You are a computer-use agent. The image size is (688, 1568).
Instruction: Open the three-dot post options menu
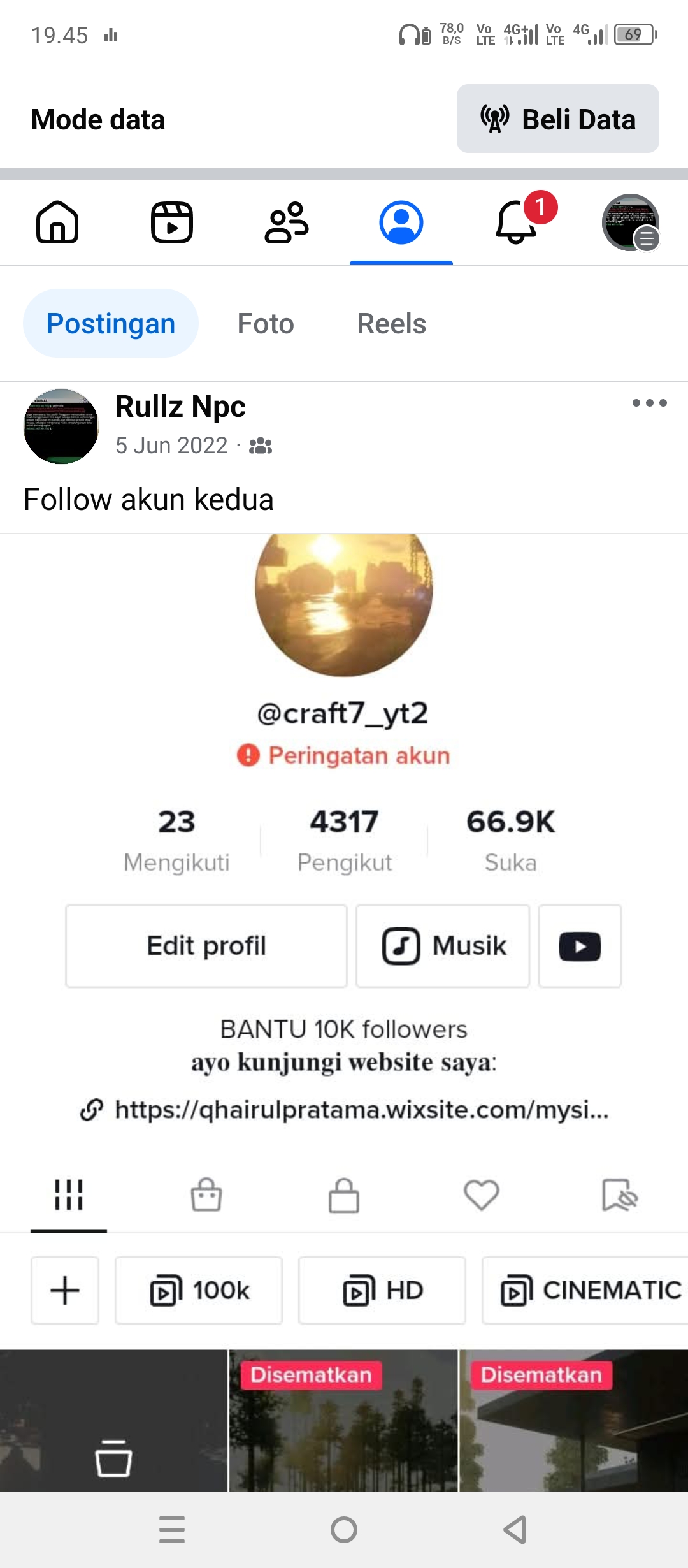(649, 403)
